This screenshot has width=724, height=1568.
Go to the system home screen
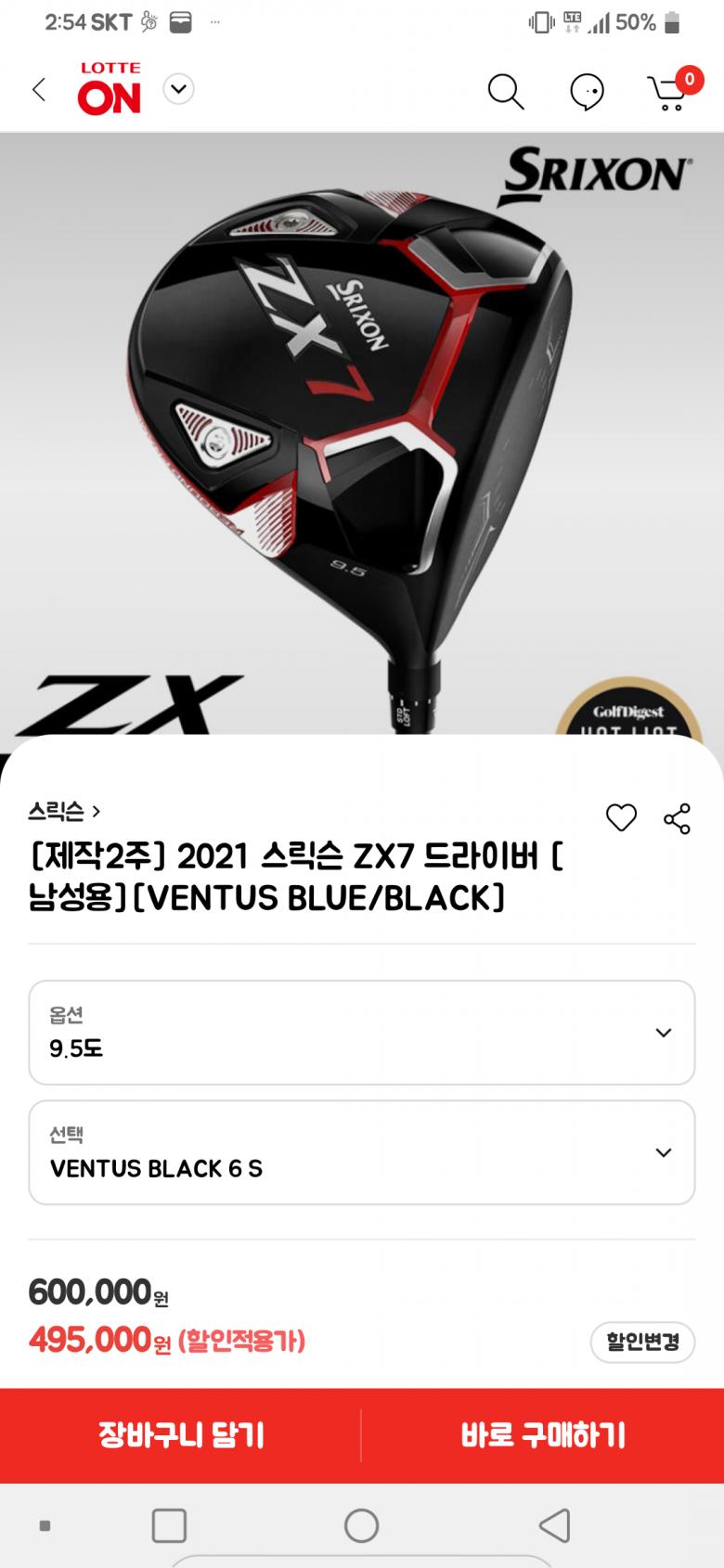coord(361,1525)
